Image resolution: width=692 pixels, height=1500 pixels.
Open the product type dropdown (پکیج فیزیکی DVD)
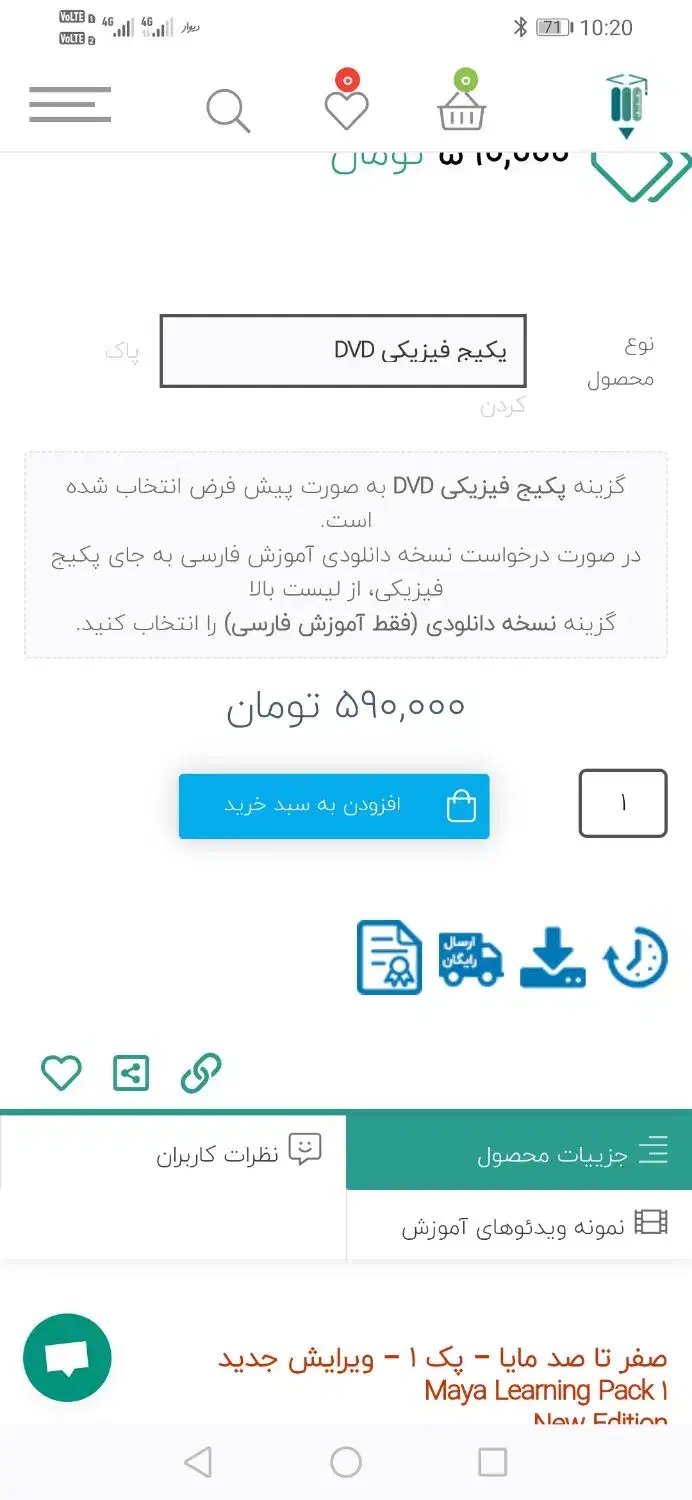343,351
